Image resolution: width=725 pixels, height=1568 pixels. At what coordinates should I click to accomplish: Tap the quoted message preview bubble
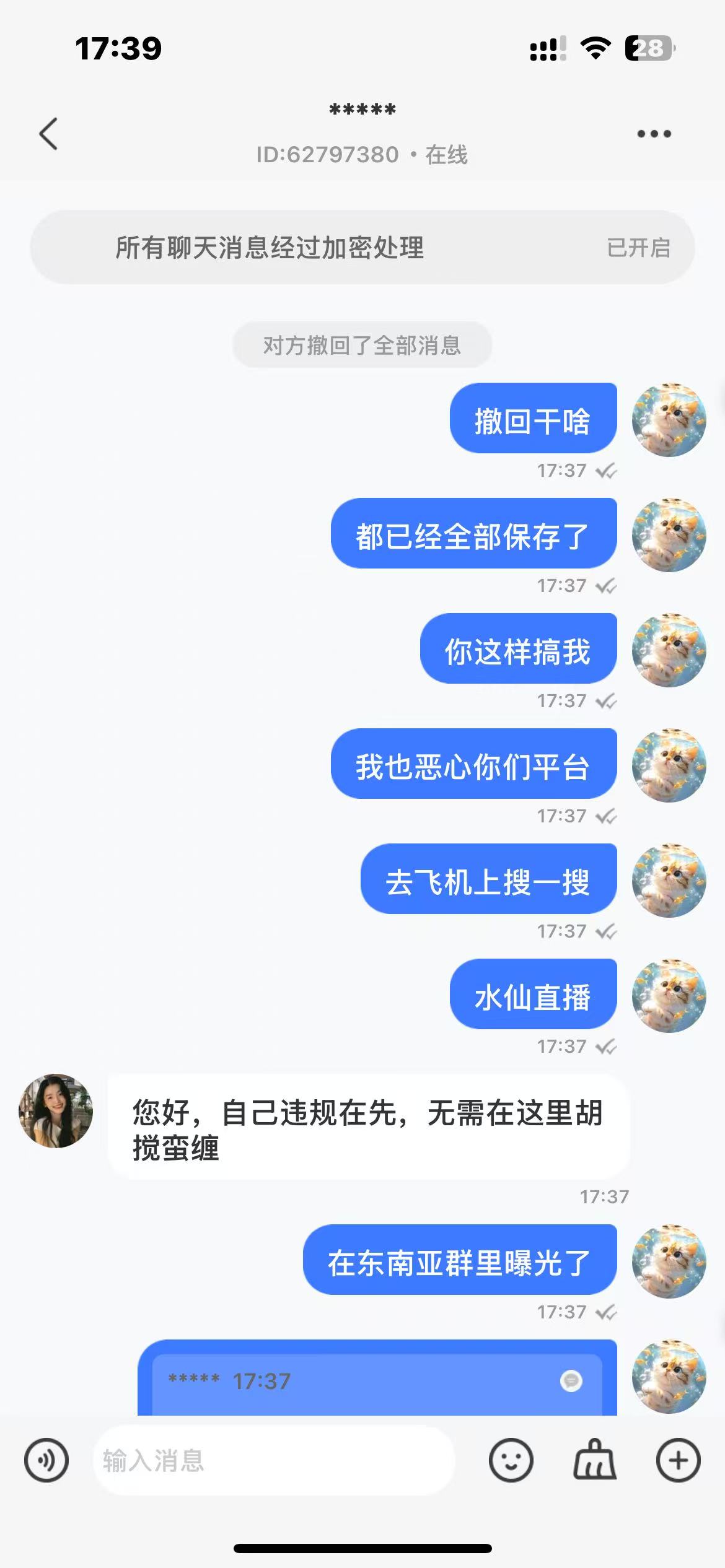click(377, 1382)
